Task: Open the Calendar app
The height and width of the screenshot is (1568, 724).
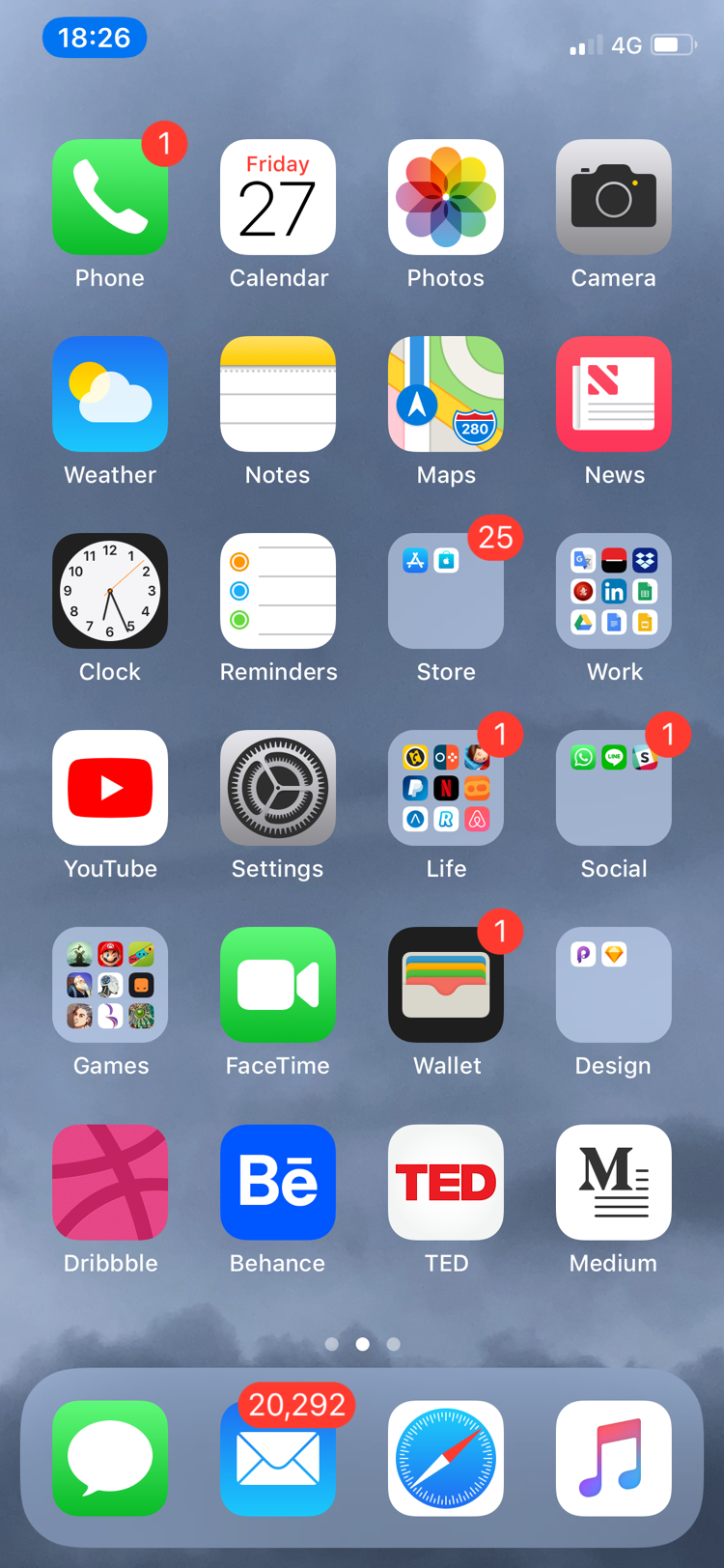Action: tap(278, 197)
